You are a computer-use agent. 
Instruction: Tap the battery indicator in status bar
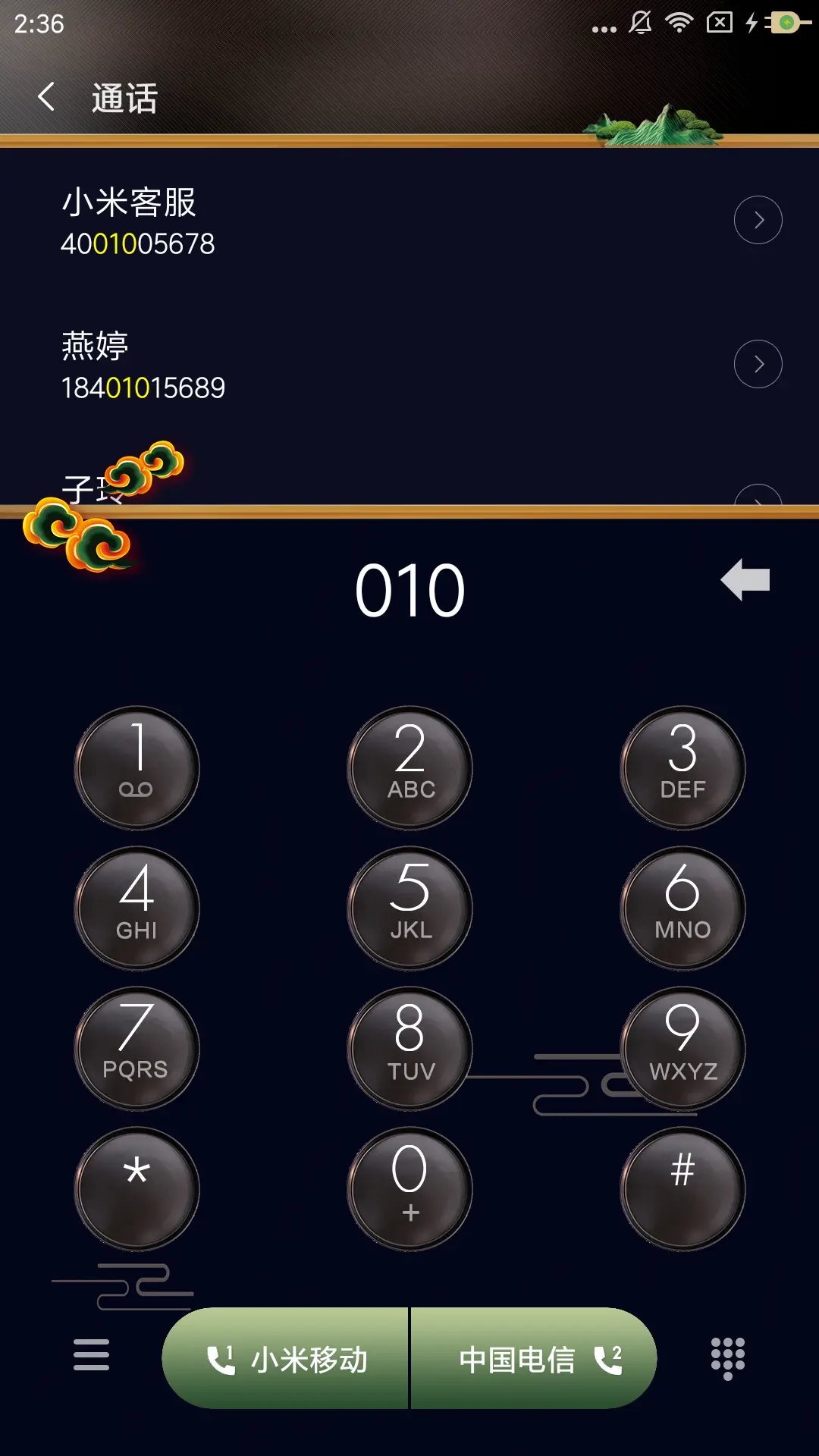[x=786, y=24]
